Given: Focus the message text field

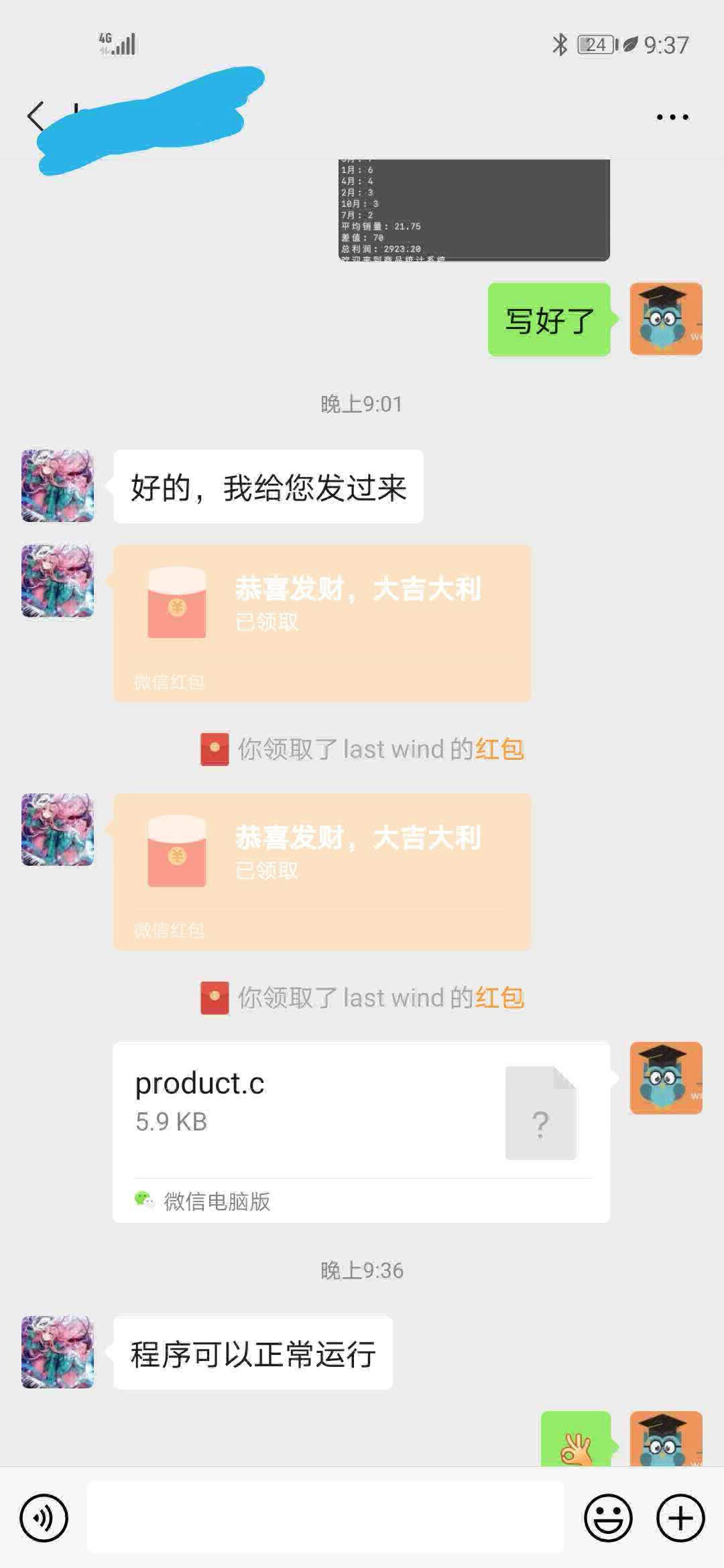Looking at the screenshot, I should coord(325,1518).
